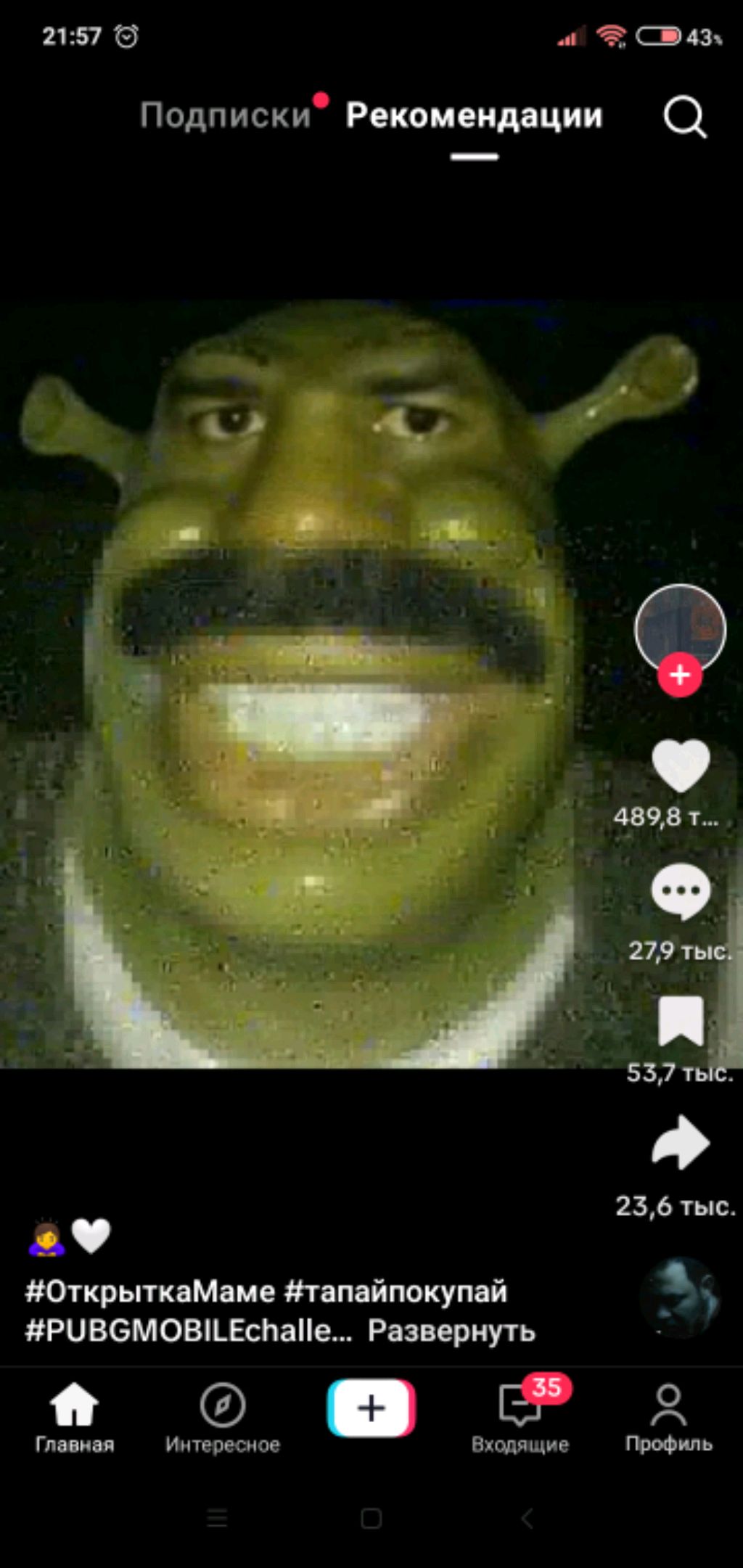Open the search magnifier icon
Image resolution: width=743 pixels, height=1568 pixels.
click(684, 117)
